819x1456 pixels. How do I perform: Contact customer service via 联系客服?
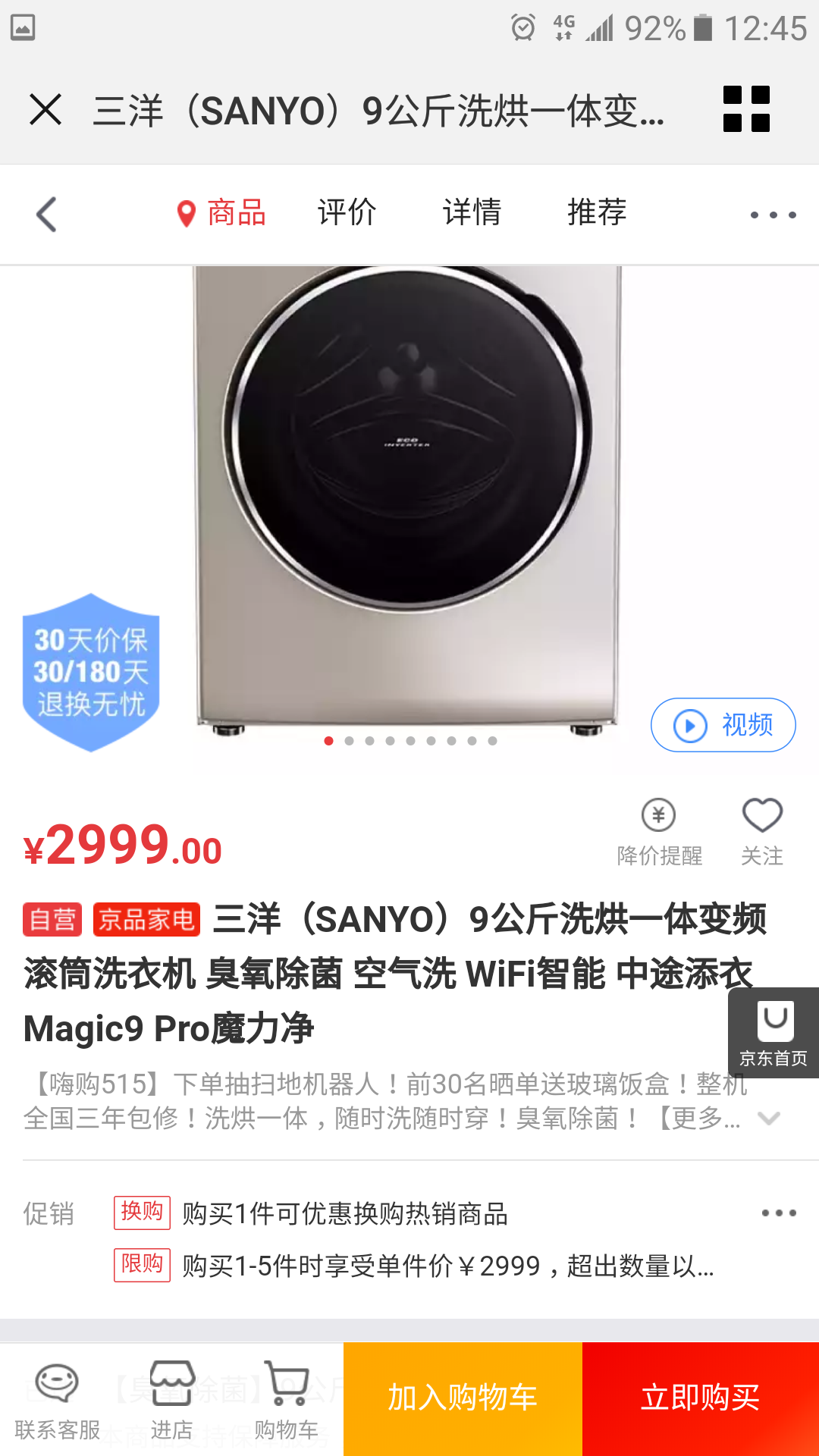coord(58,1400)
